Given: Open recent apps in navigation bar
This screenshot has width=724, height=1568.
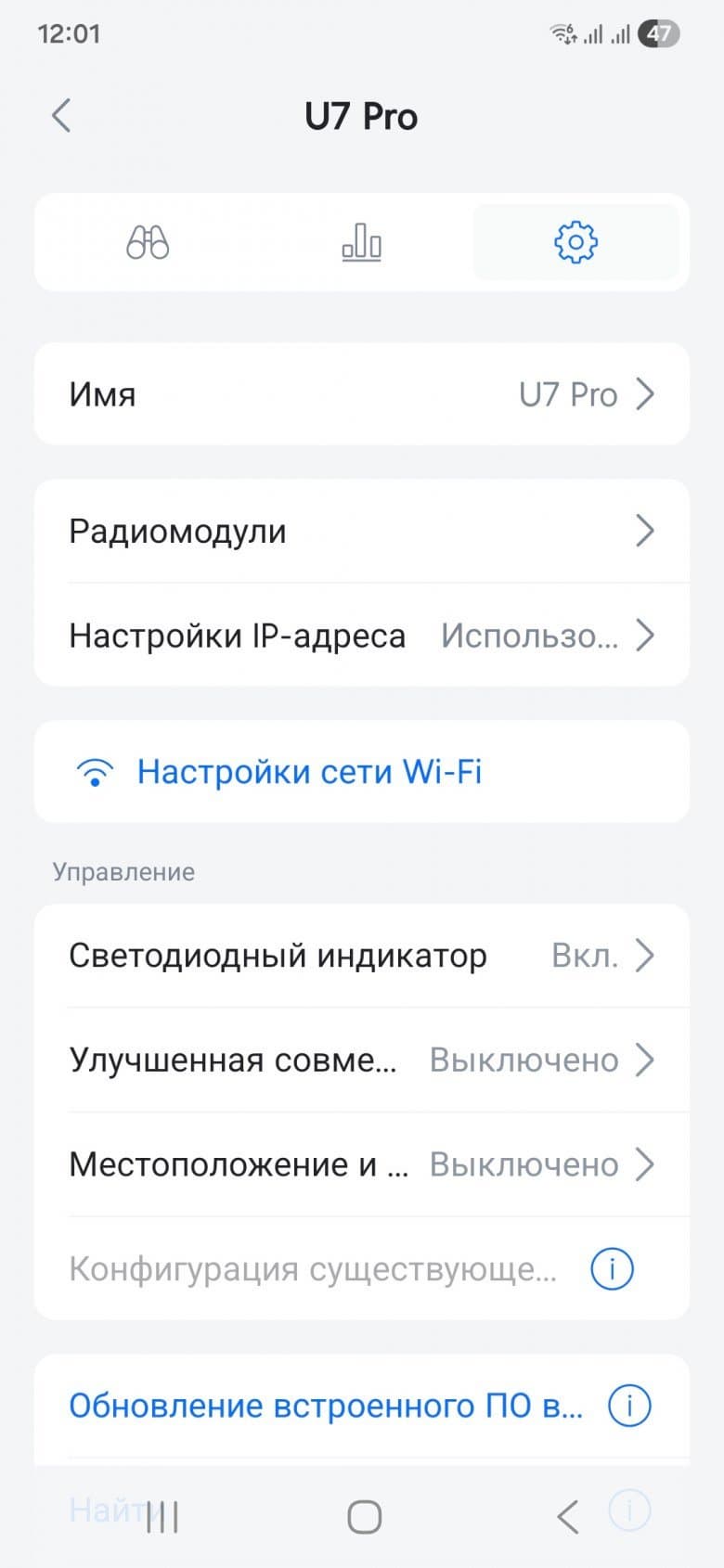Looking at the screenshot, I should point(162,1518).
